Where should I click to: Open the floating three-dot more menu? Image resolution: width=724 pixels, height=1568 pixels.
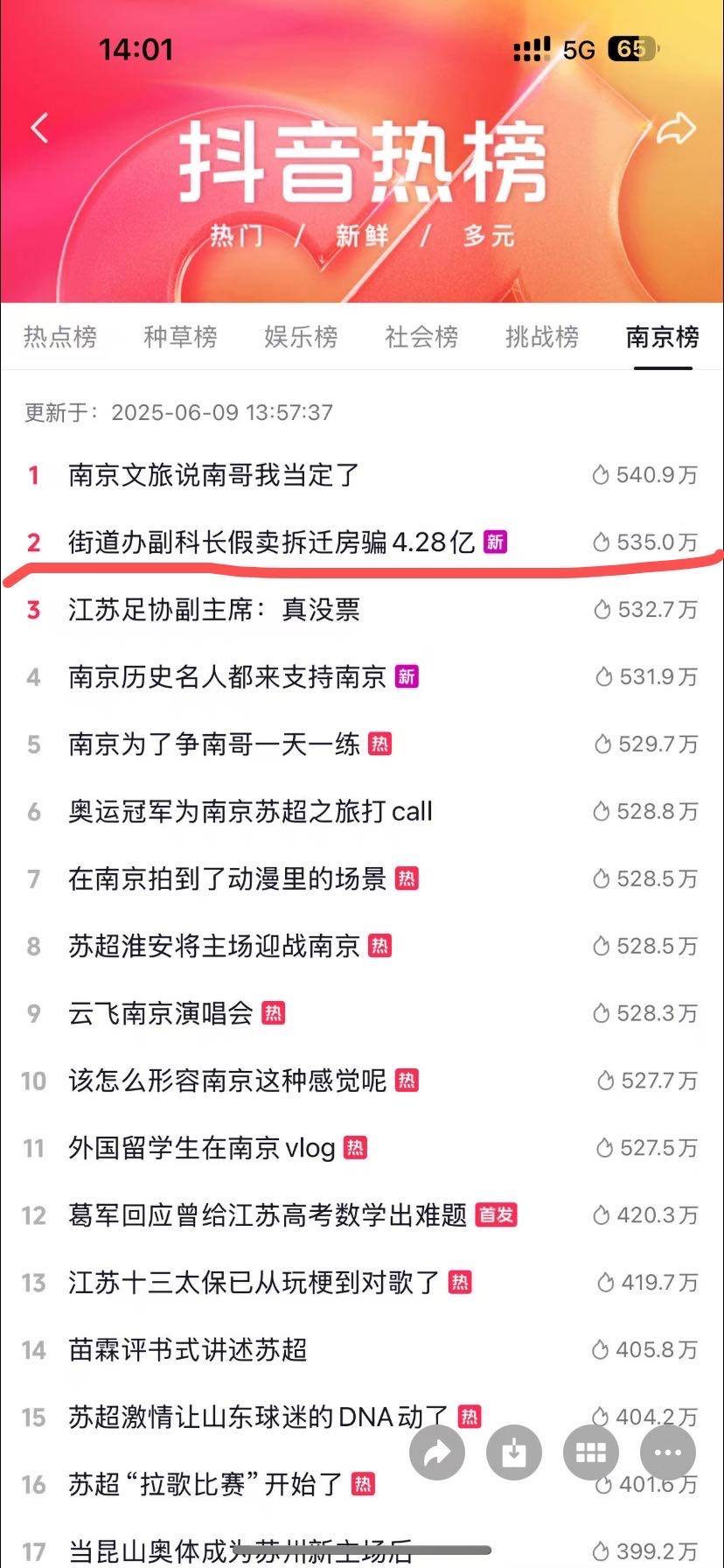[x=668, y=1453]
